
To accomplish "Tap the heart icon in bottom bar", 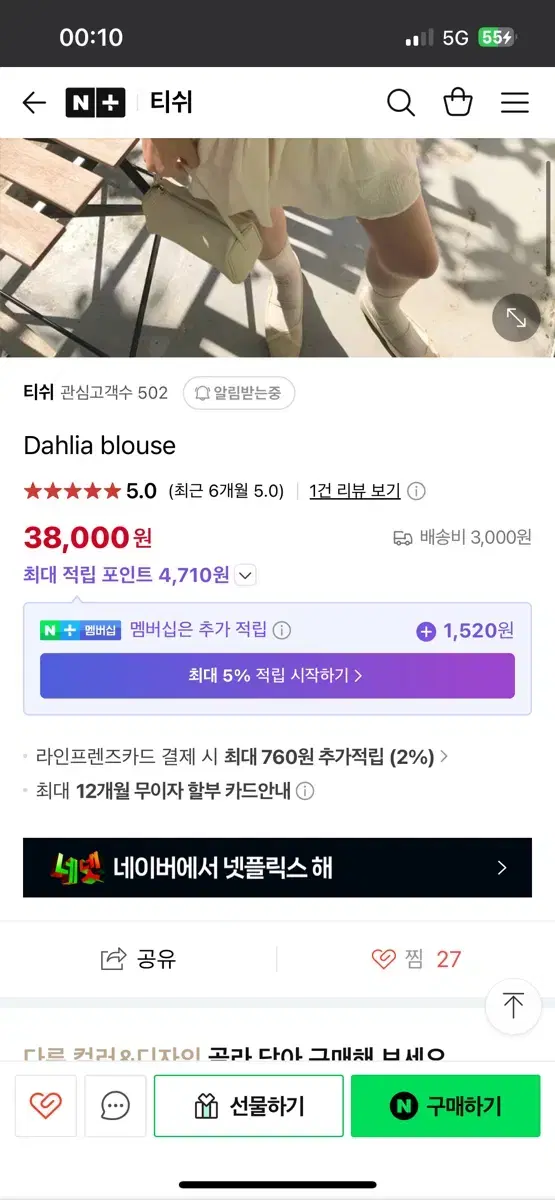I will point(46,1106).
